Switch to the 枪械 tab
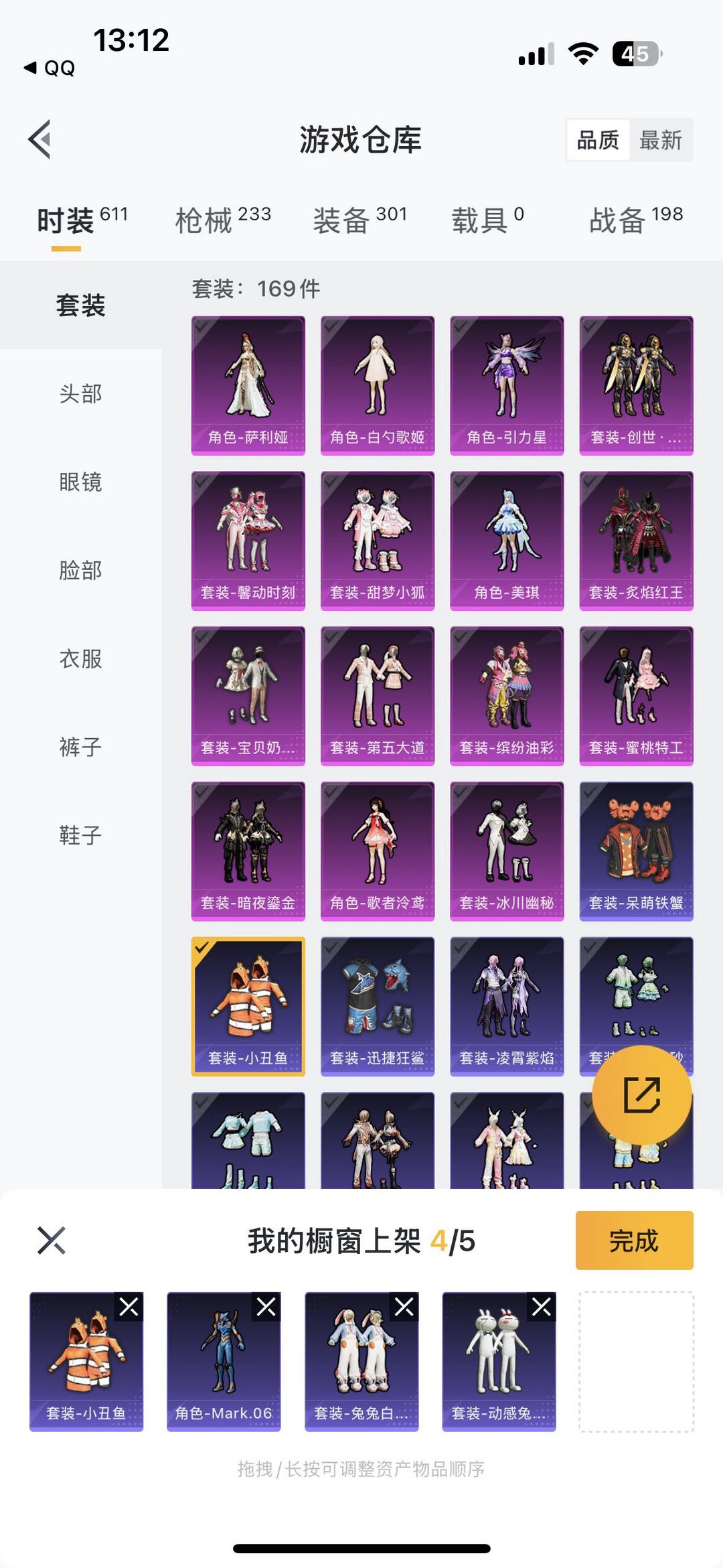This screenshot has width=723, height=1568. tap(223, 220)
